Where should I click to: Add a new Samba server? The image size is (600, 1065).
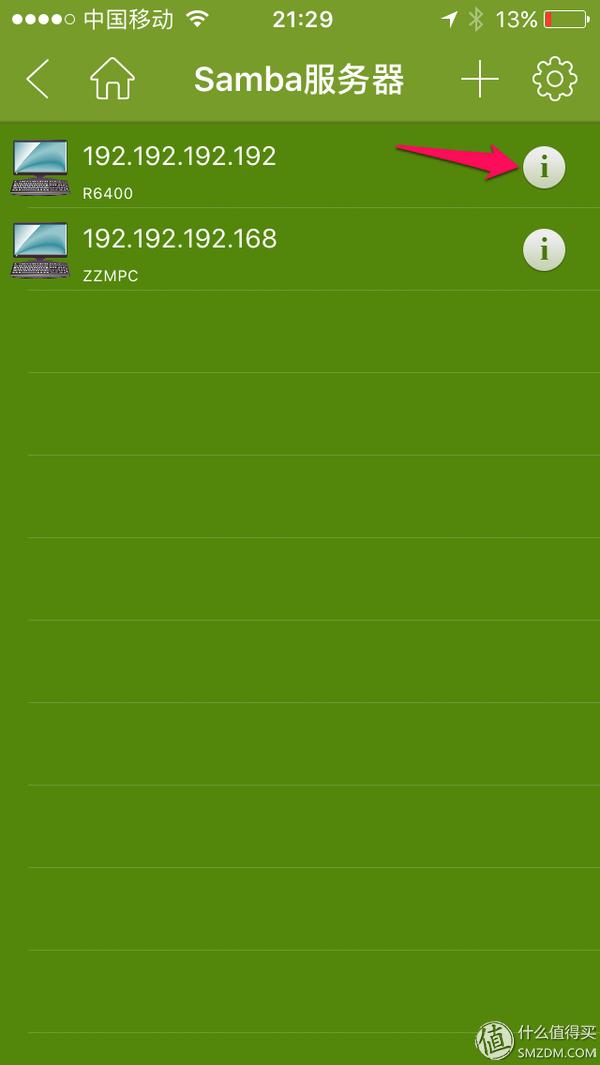[x=480, y=79]
